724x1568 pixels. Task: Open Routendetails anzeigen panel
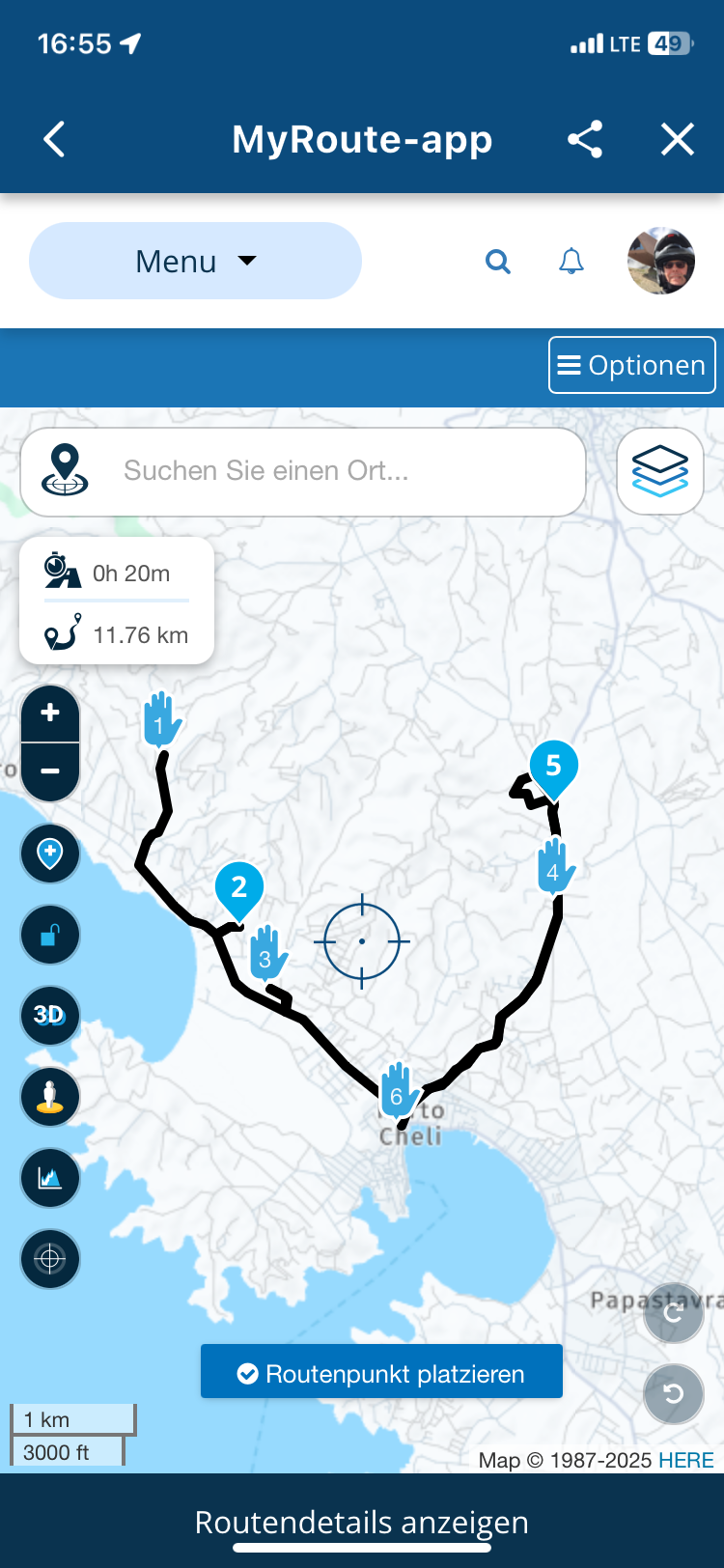[362, 1523]
